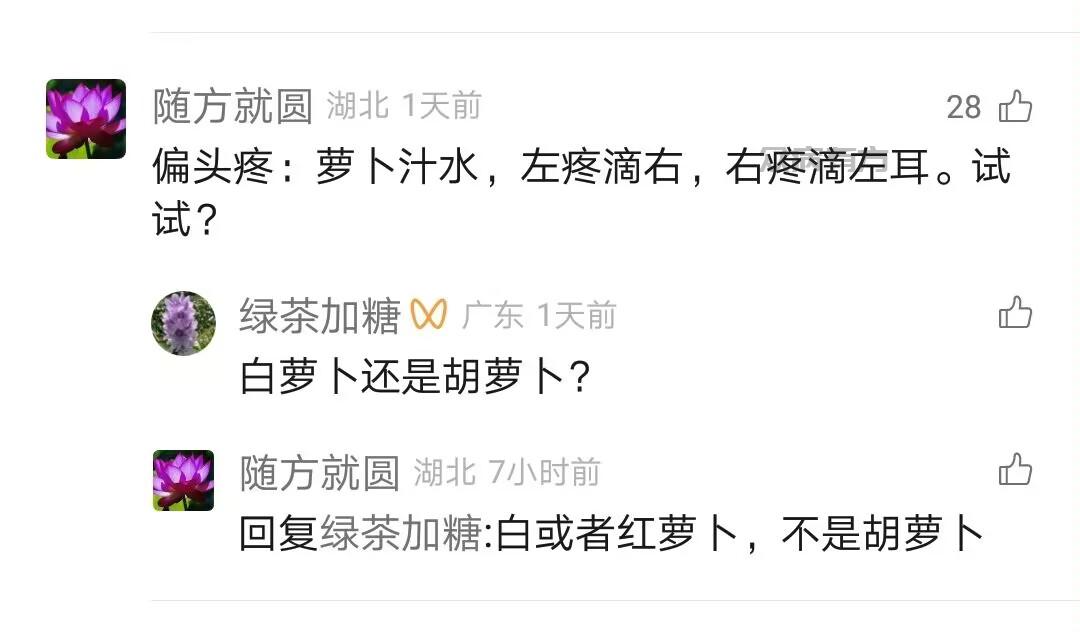The height and width of the screenshot is (632, 1080).
Task: Like 随方就圆's comment with 28 likes
Action: (x=1015, y=106)
